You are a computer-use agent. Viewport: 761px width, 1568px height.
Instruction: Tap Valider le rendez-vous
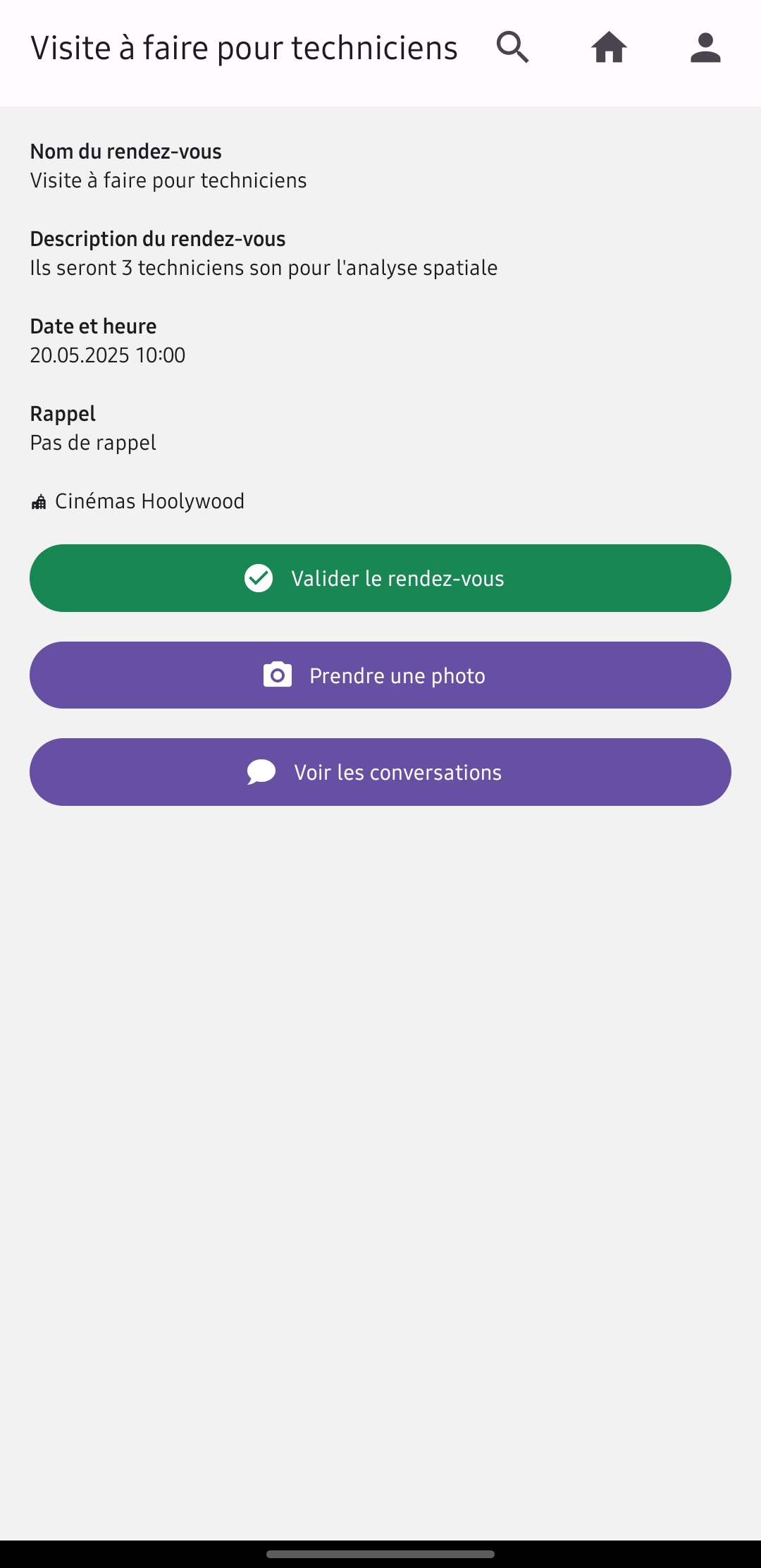tap(380, 578)
